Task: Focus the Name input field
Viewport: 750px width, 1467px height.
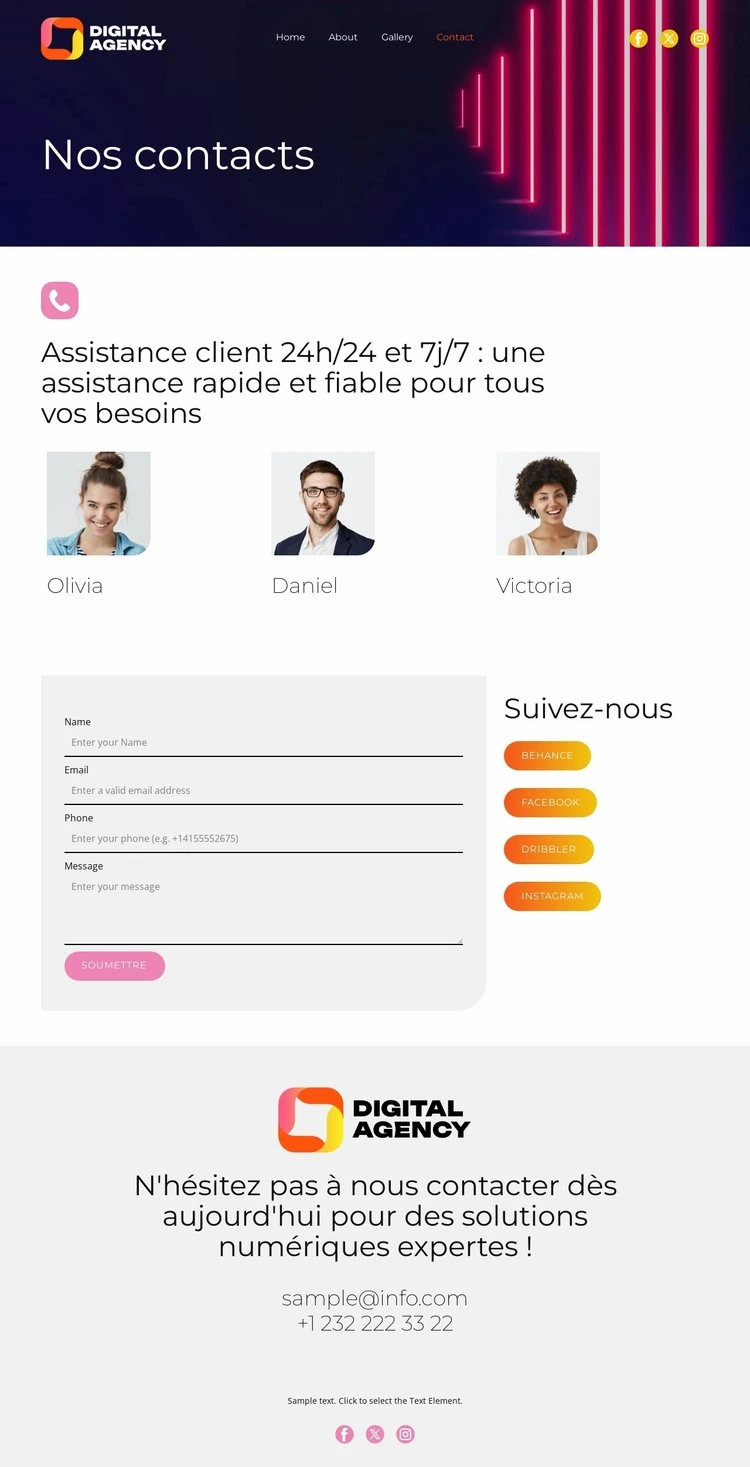Action: [x=263, y=743]
